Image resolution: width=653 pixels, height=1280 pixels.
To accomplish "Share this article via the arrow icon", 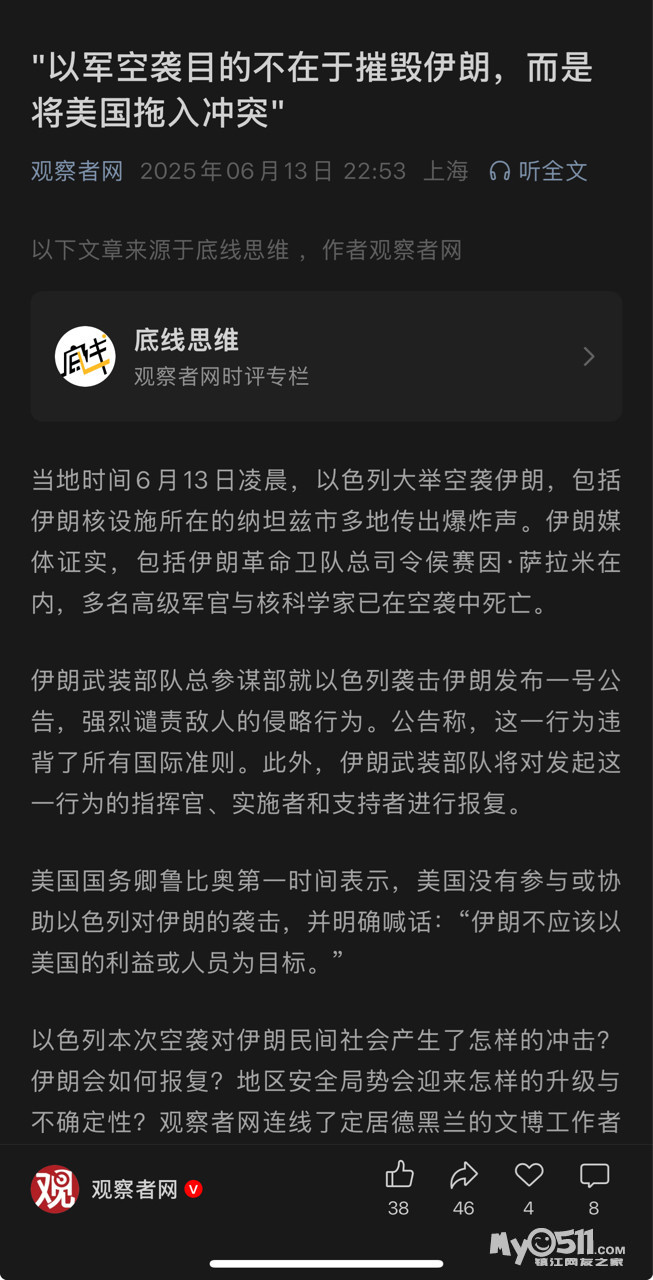I will point(464,1175).
